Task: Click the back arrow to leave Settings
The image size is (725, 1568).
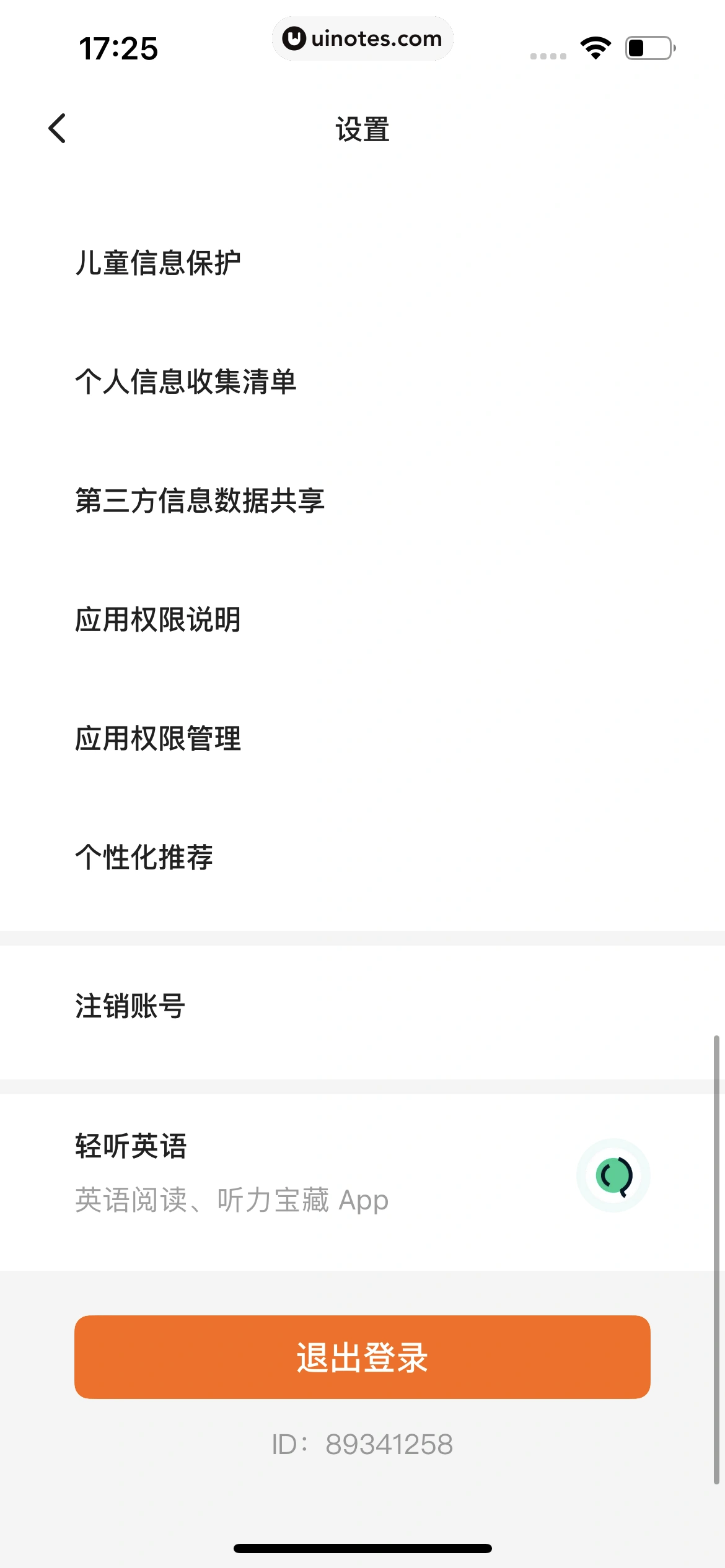Action: (58, 127)
